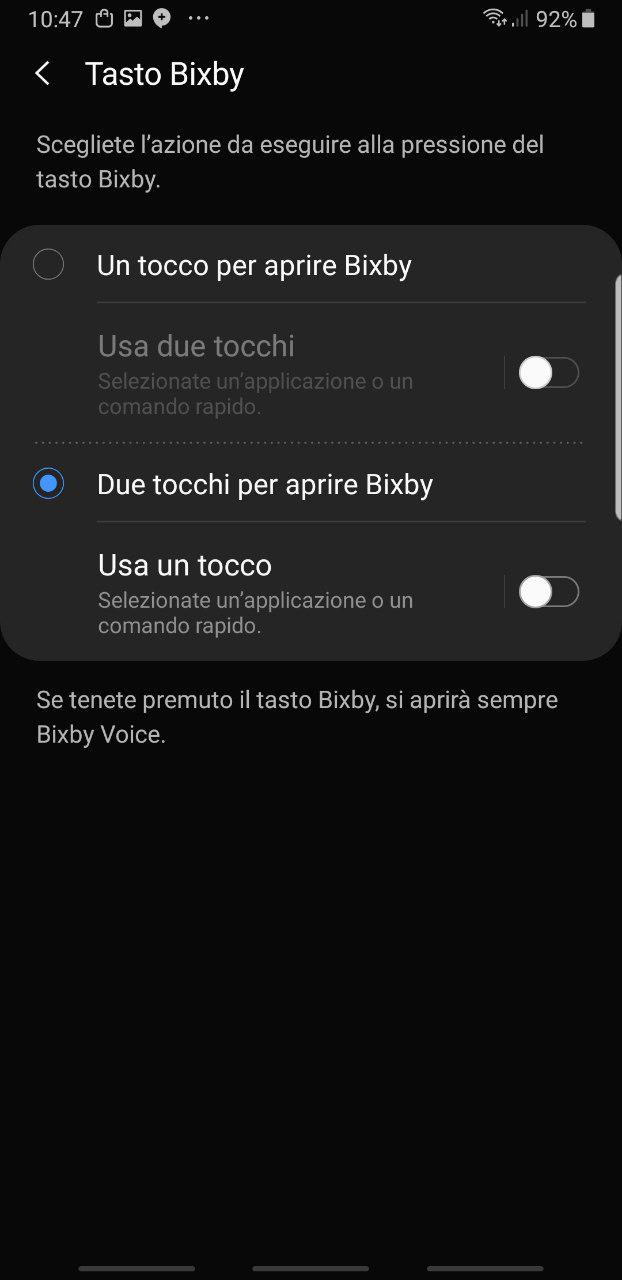Image resolution: width=622 pixels, height=1280 pixels.
Task: Select Due tocchi per aprire Bixby
Action: tap(48, 484)
